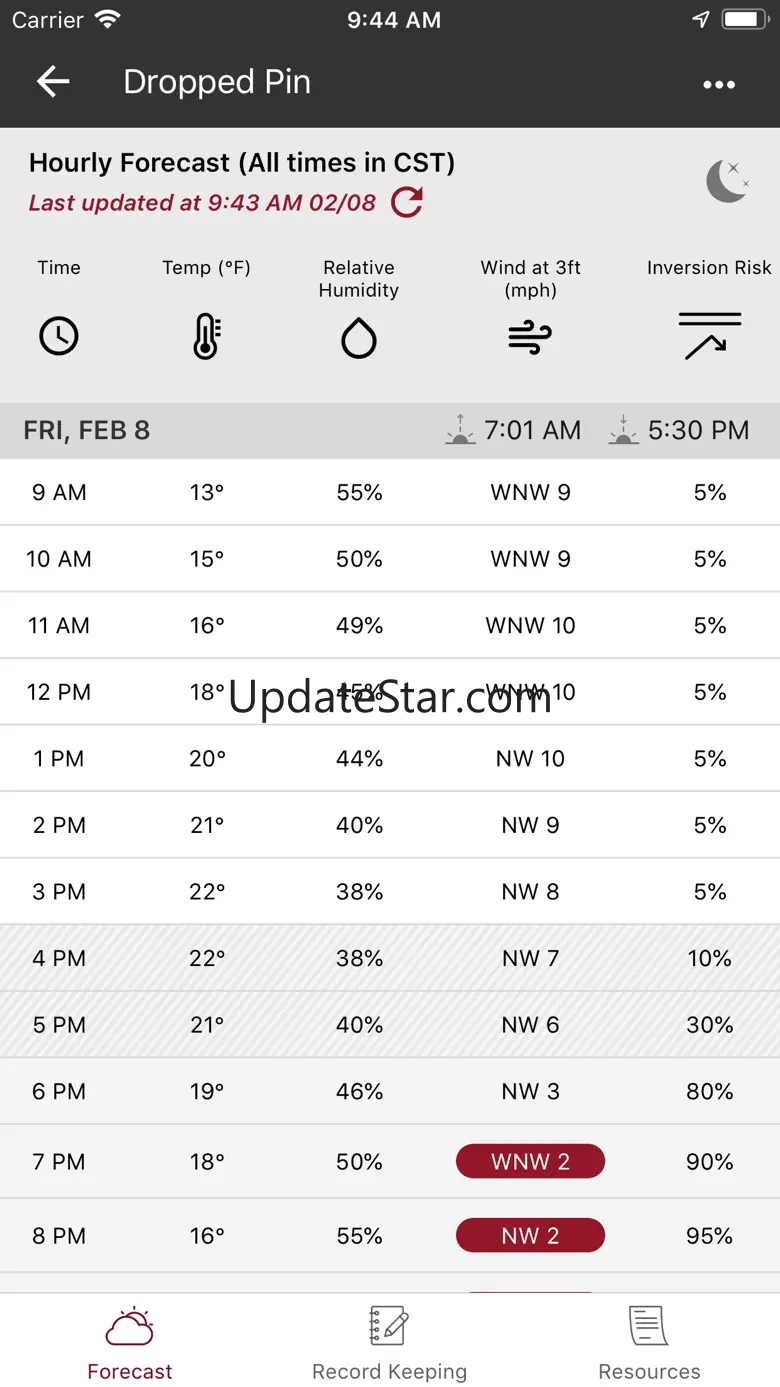Go back using the arrow
Screen dimensions: 780x1387
[53, 82]
